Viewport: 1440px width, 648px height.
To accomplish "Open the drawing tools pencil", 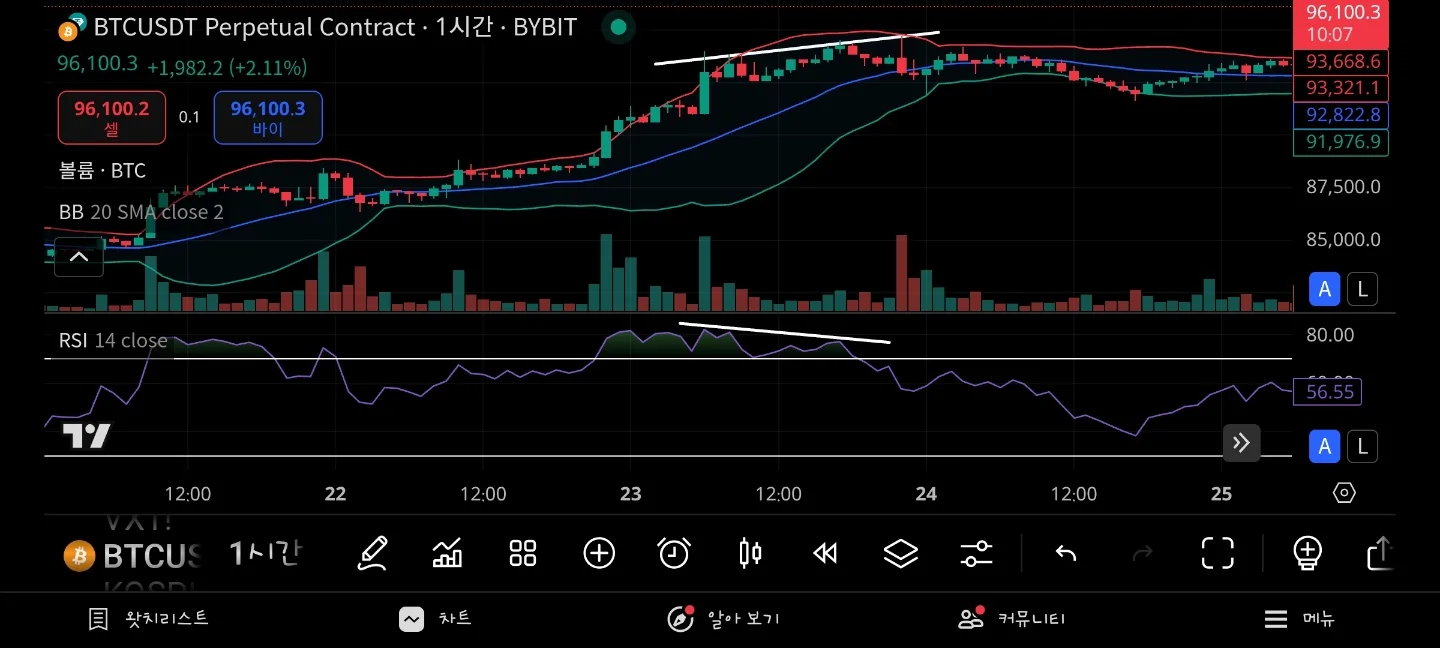I will pos(372,553).
